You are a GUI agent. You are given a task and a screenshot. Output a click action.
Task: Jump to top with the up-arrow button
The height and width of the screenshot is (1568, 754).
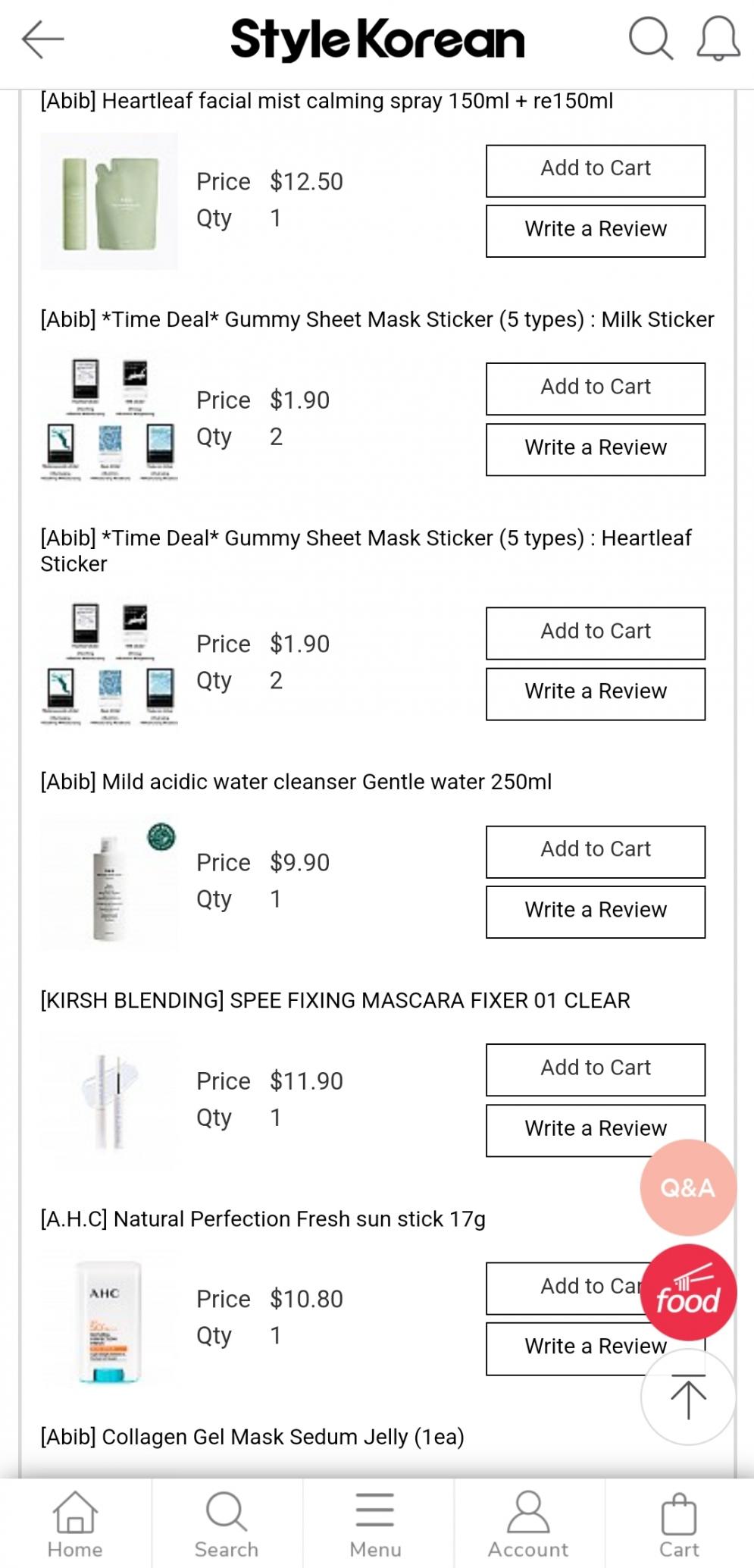coord(687,1397)
